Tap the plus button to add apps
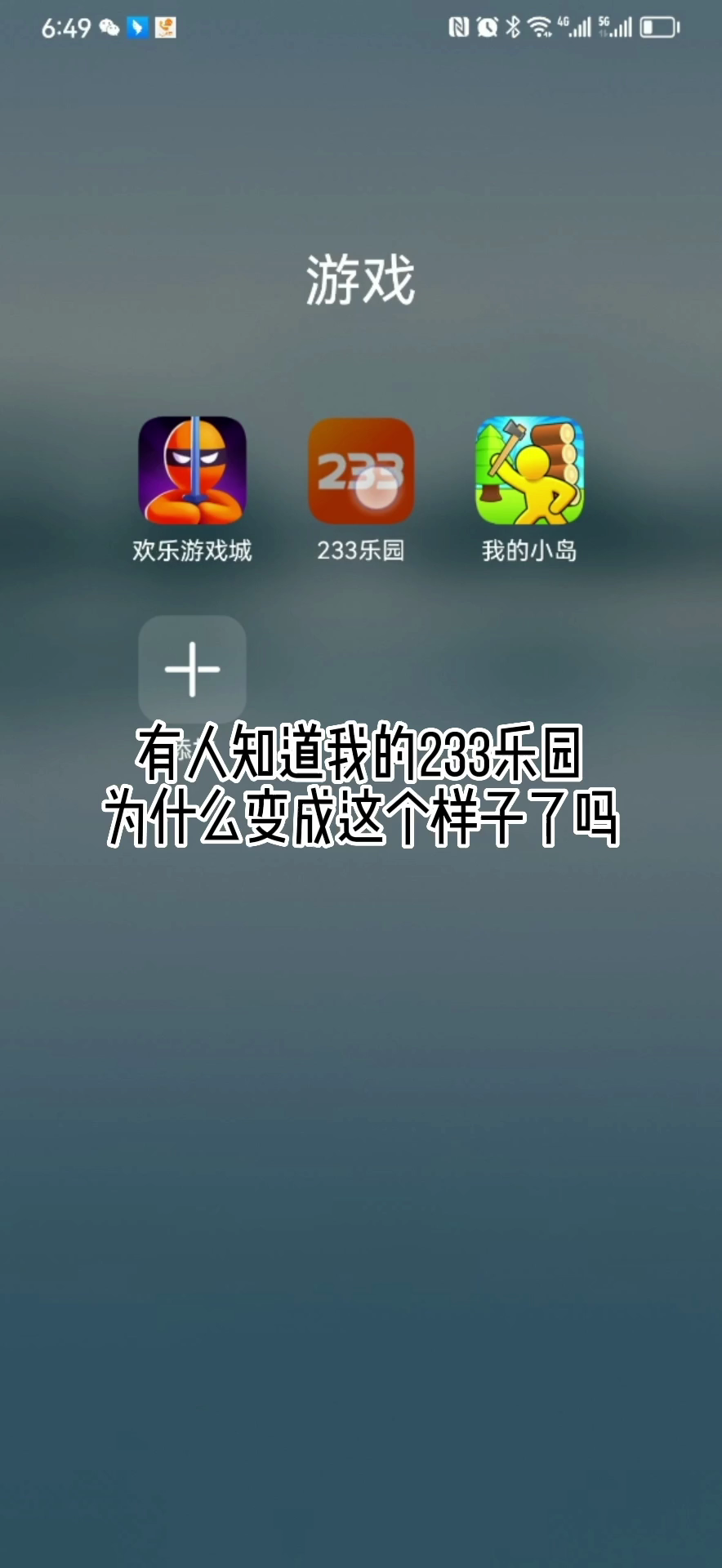This screenshot has width=722, height=1568. click(x=192, y=669)
